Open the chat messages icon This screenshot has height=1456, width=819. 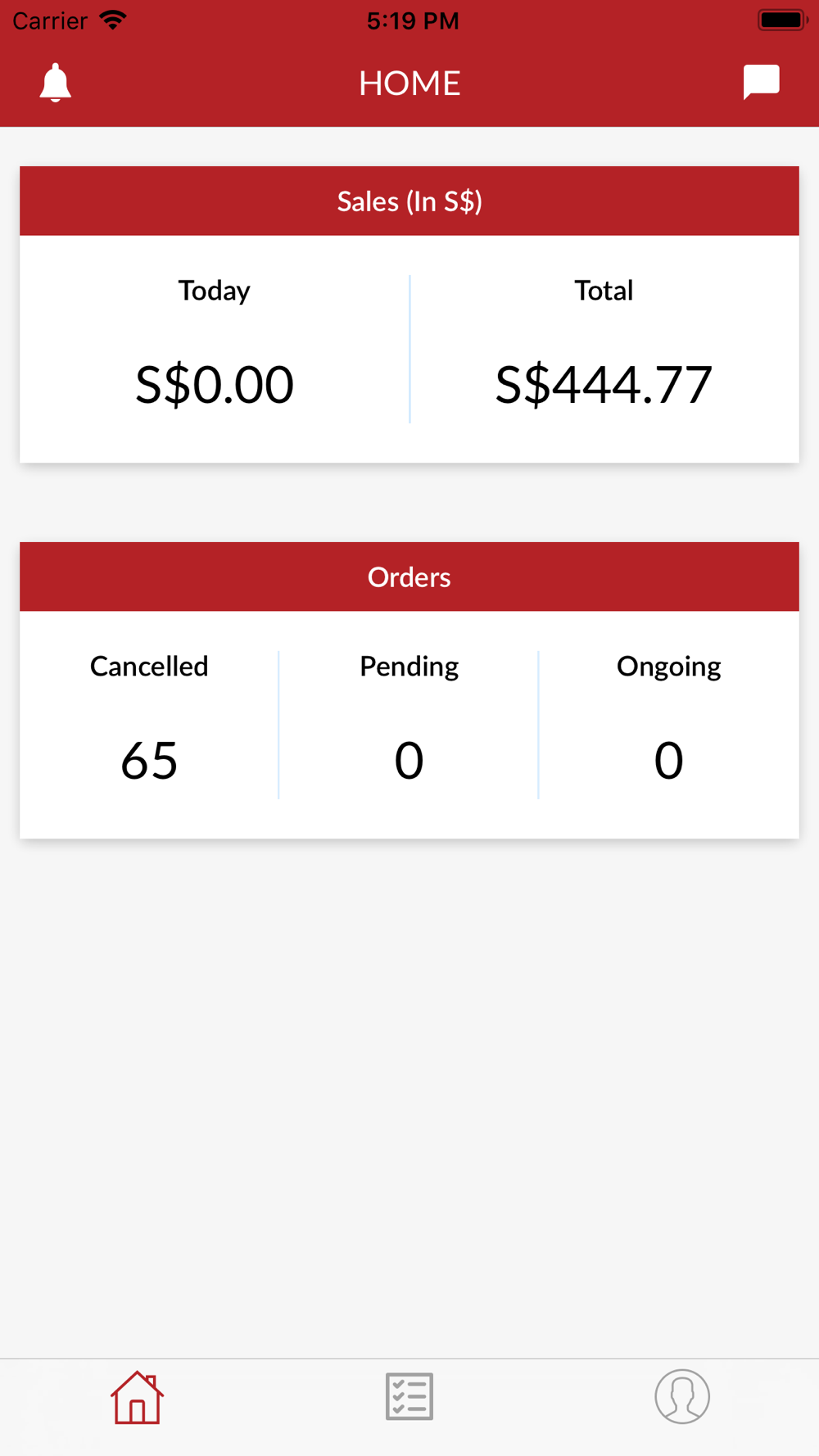click(761, 82)
